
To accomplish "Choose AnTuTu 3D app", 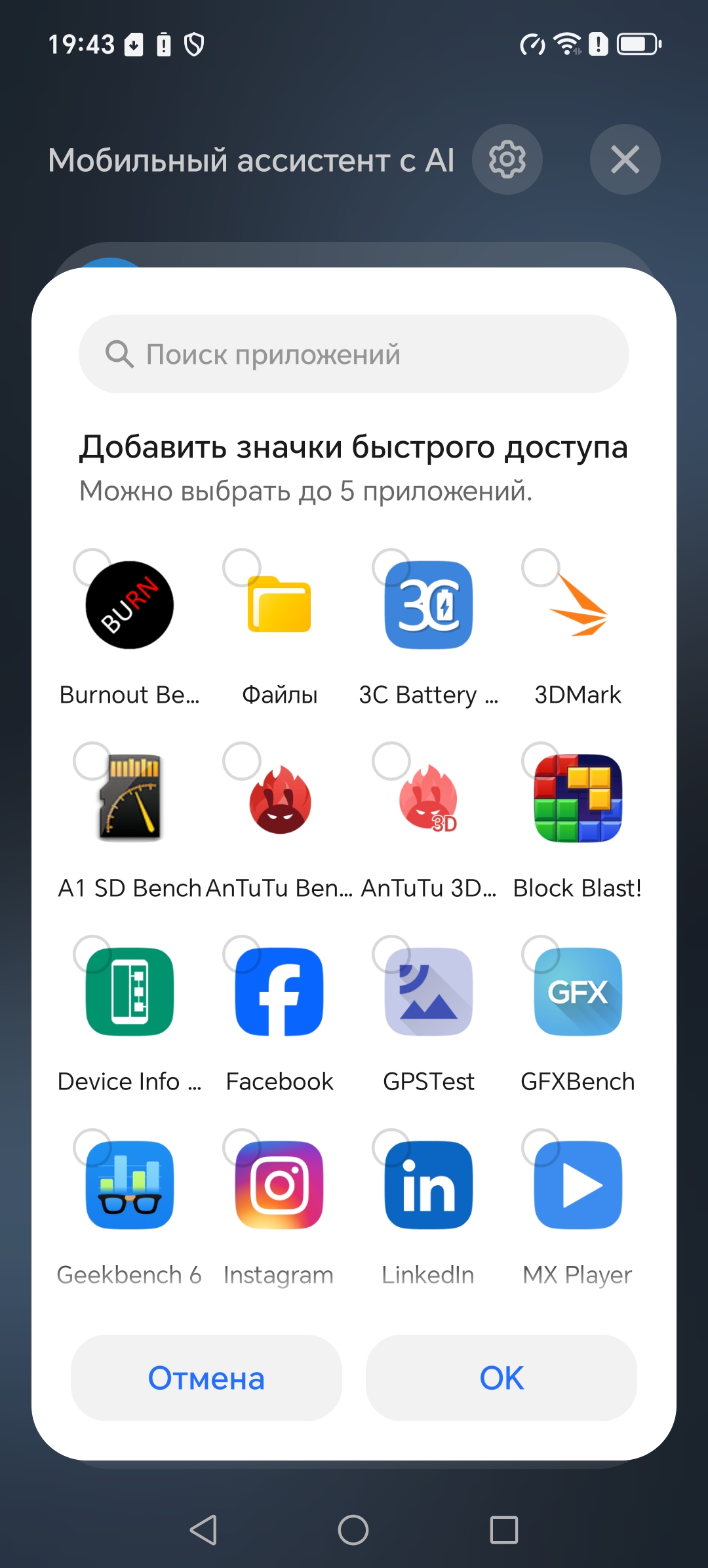I will pyautogui.click(x=429, y=798).
